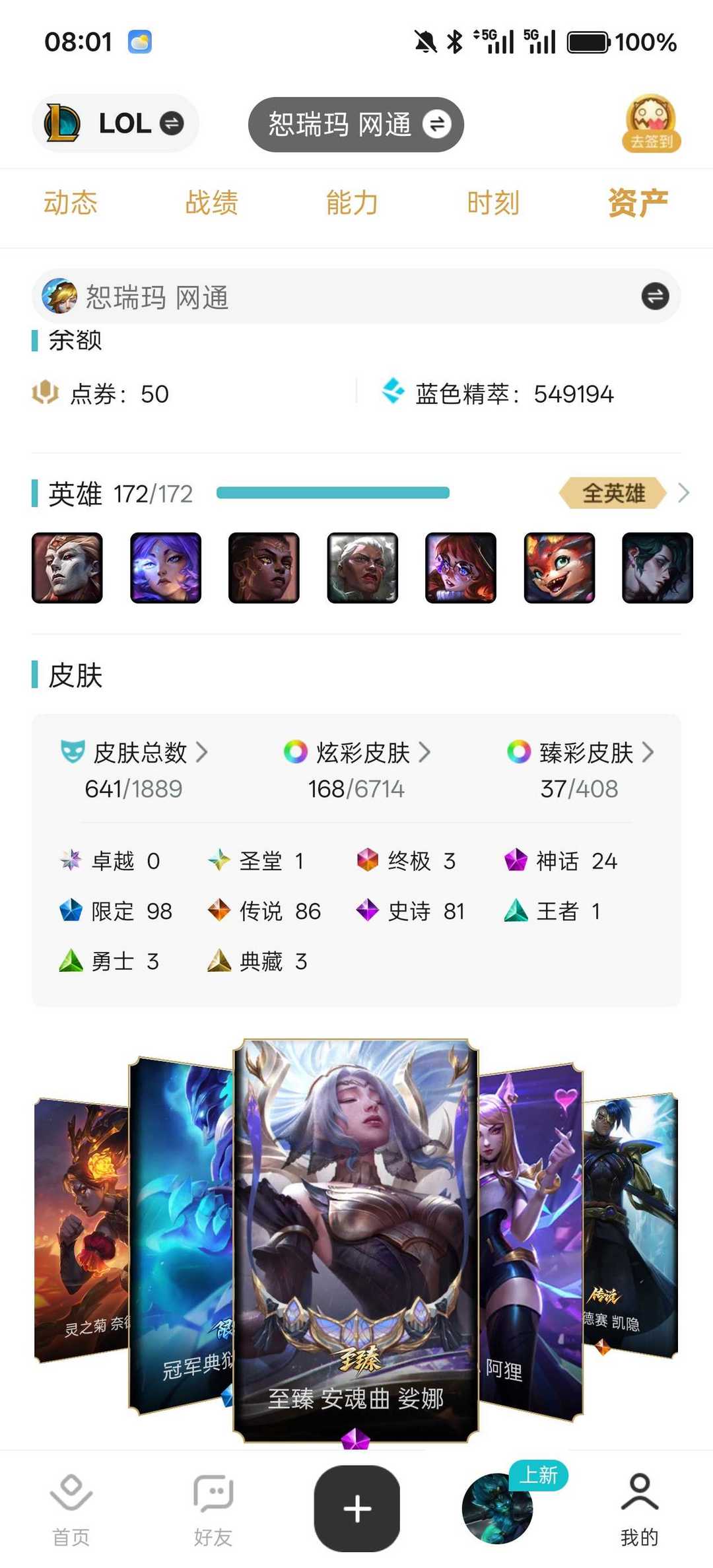Toggle the 恕瑞玛 网通 server switcher
This screenshot has width=713, height=1568.
click(x=437, y=124)
